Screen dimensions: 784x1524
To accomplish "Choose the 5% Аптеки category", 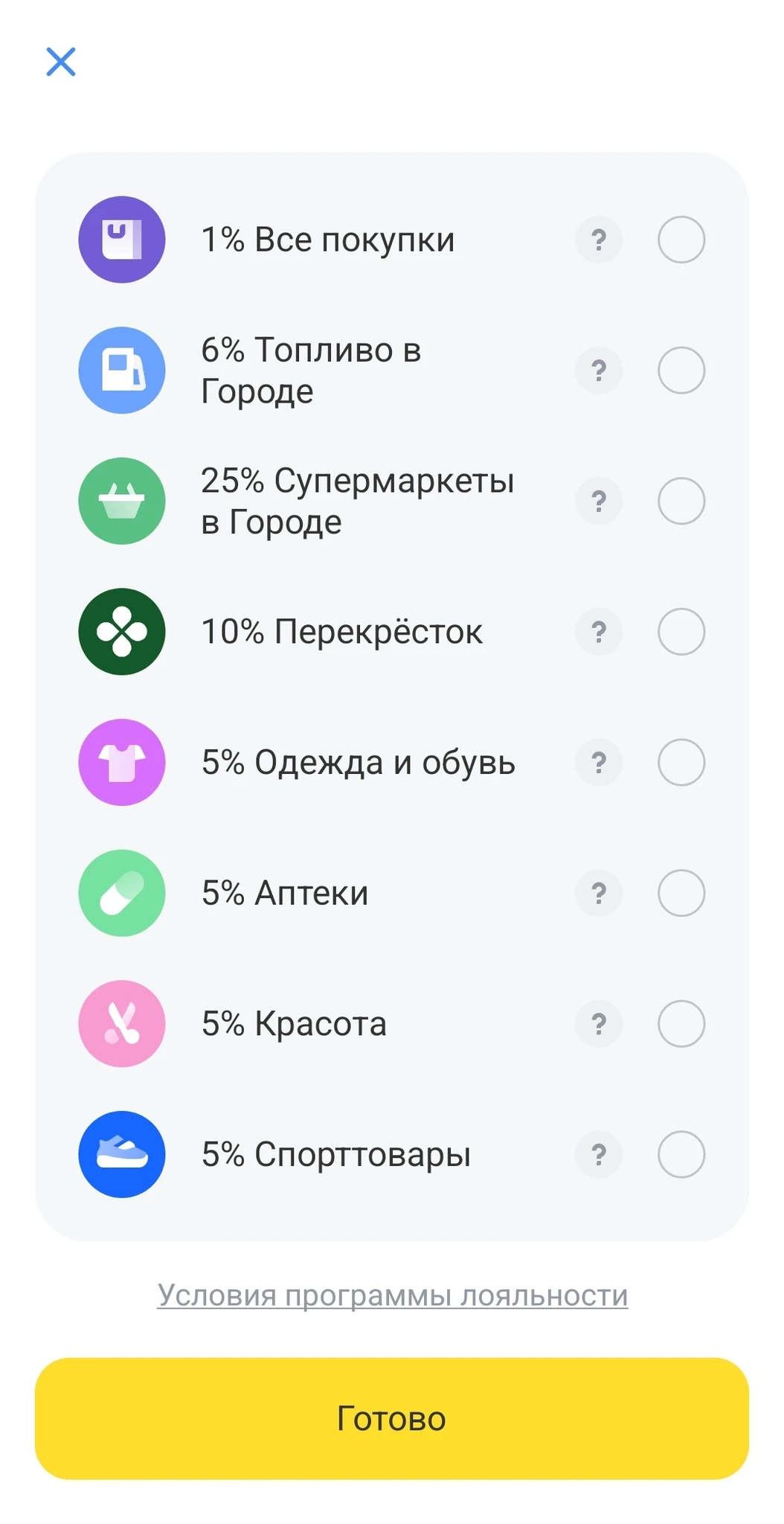I will (x=681, y=893).
